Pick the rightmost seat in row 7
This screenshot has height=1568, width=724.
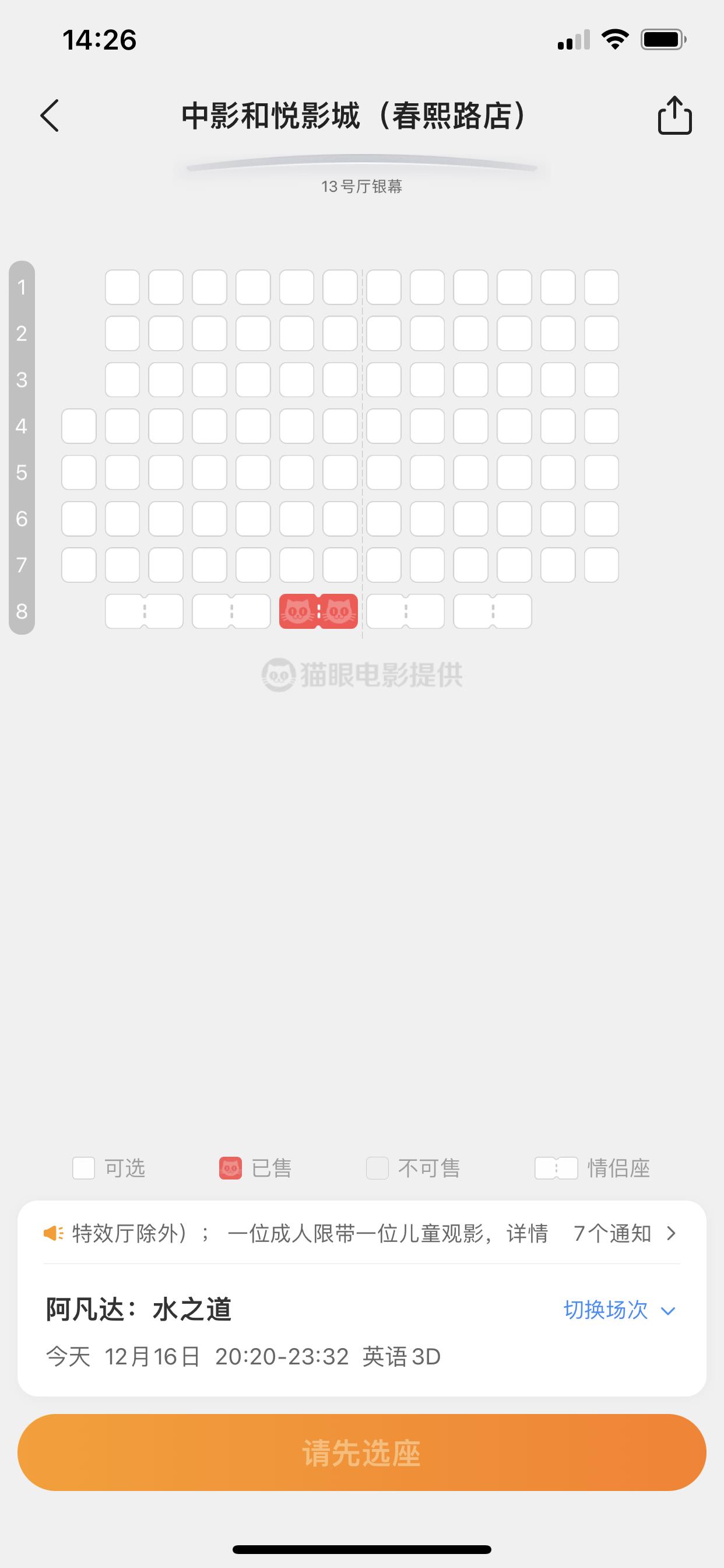(x=602, y=565)
